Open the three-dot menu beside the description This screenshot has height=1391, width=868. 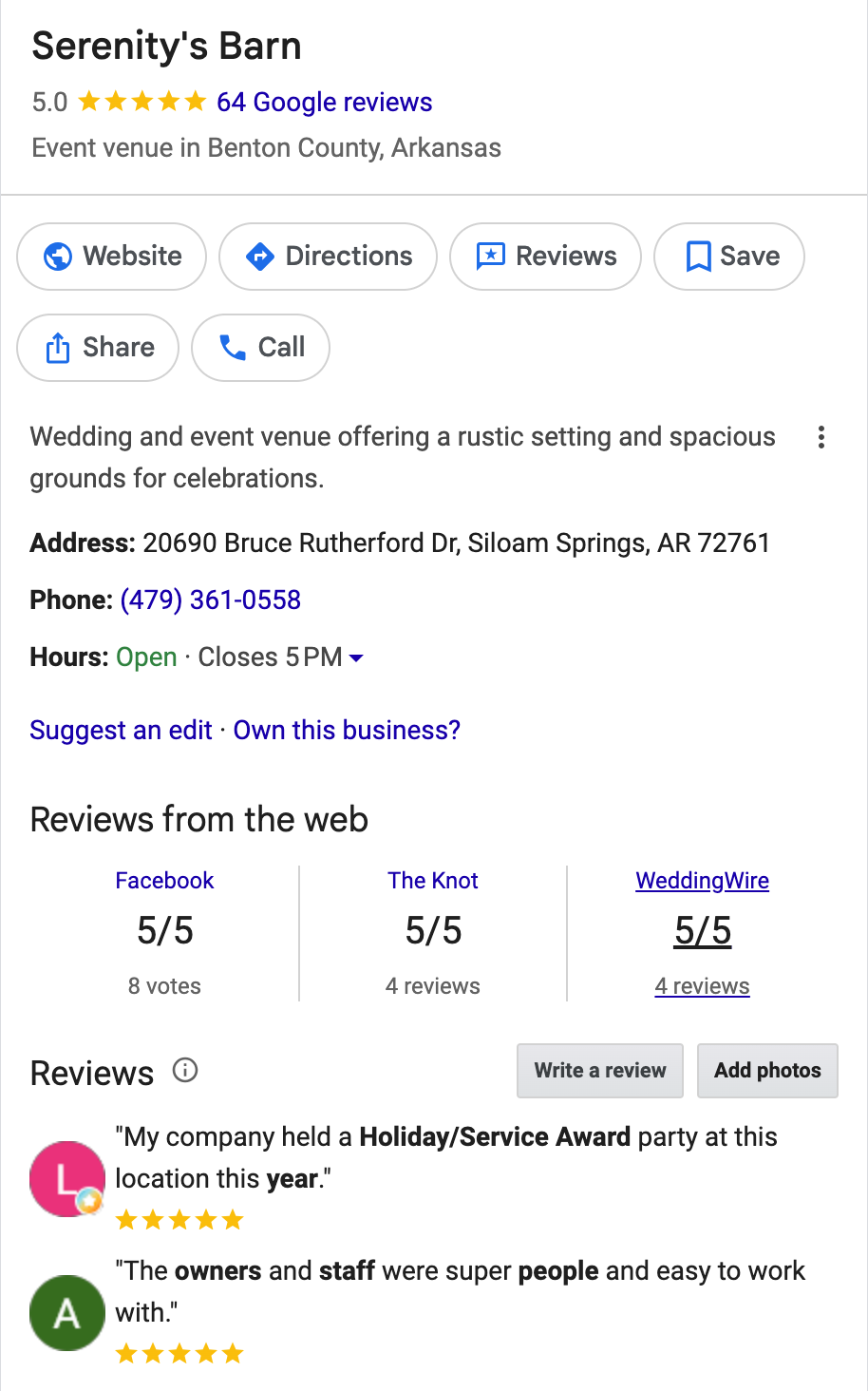coord(821,437)
